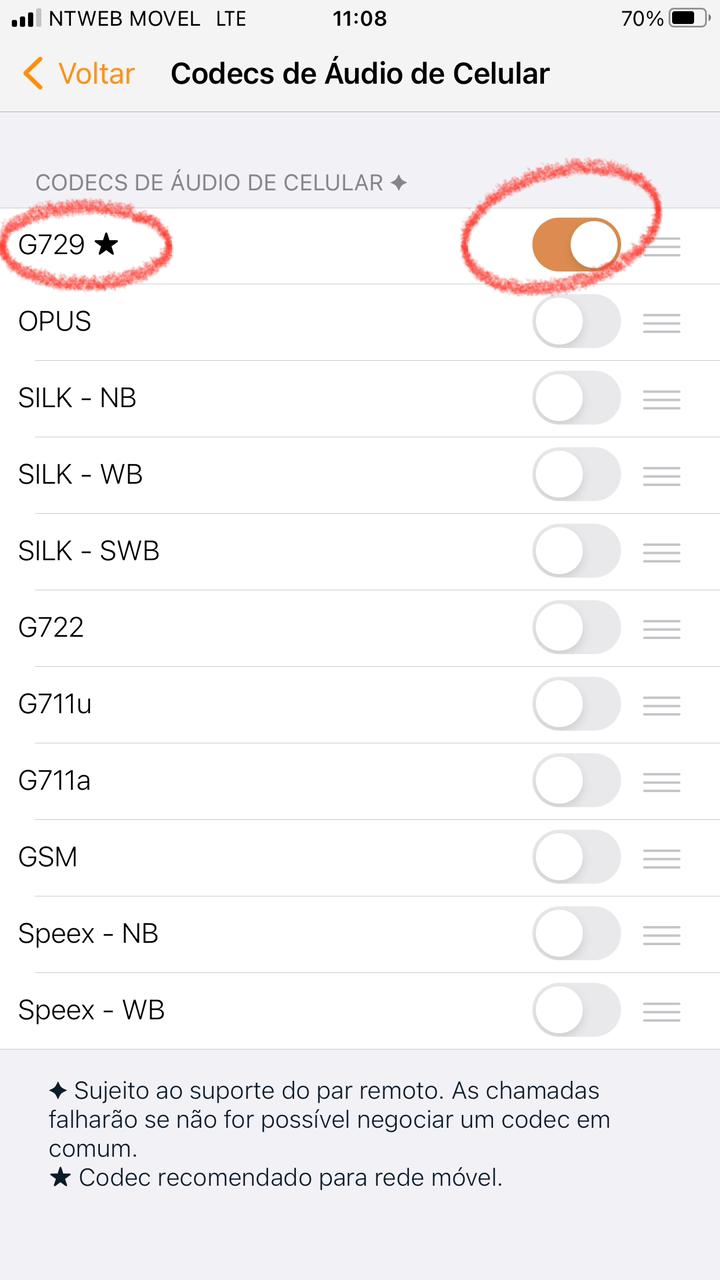This screenshot has width=720, height=1280.
Task: Turn on the G711u toggle
Action: tap(576, 705)
